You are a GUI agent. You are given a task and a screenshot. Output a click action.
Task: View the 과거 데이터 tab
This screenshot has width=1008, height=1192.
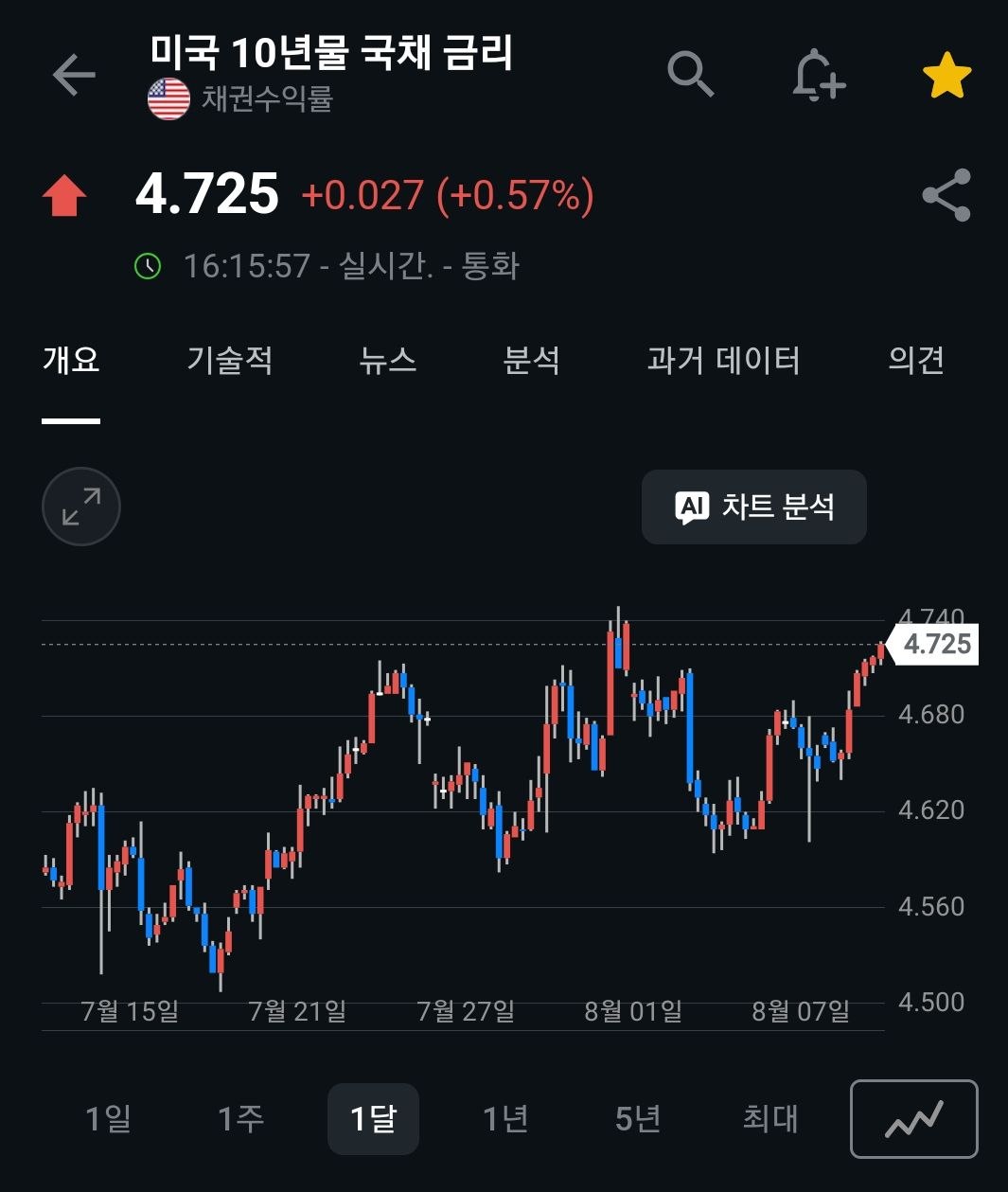(724, 360)
